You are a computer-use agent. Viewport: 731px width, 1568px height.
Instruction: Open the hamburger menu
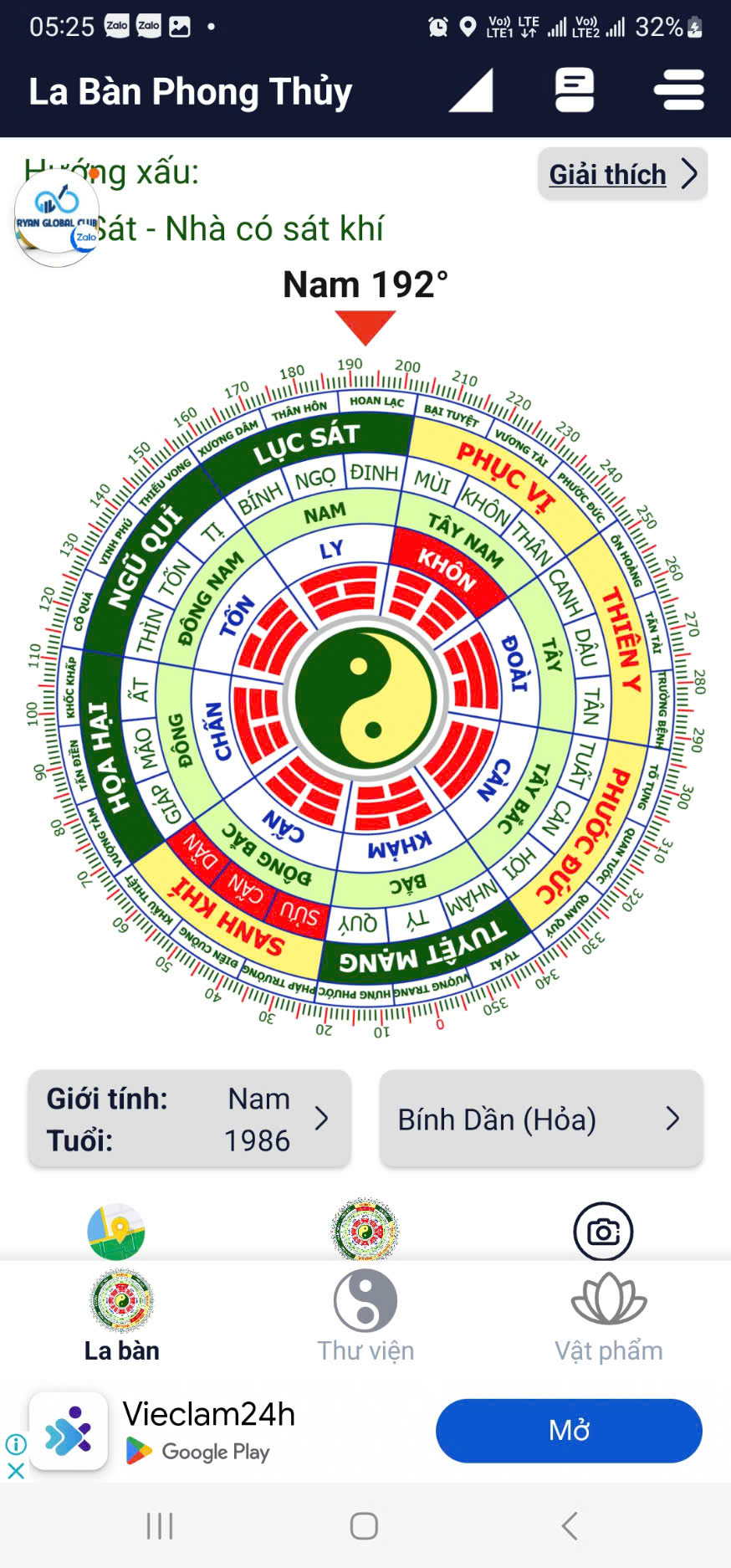[x=679, y=90]
